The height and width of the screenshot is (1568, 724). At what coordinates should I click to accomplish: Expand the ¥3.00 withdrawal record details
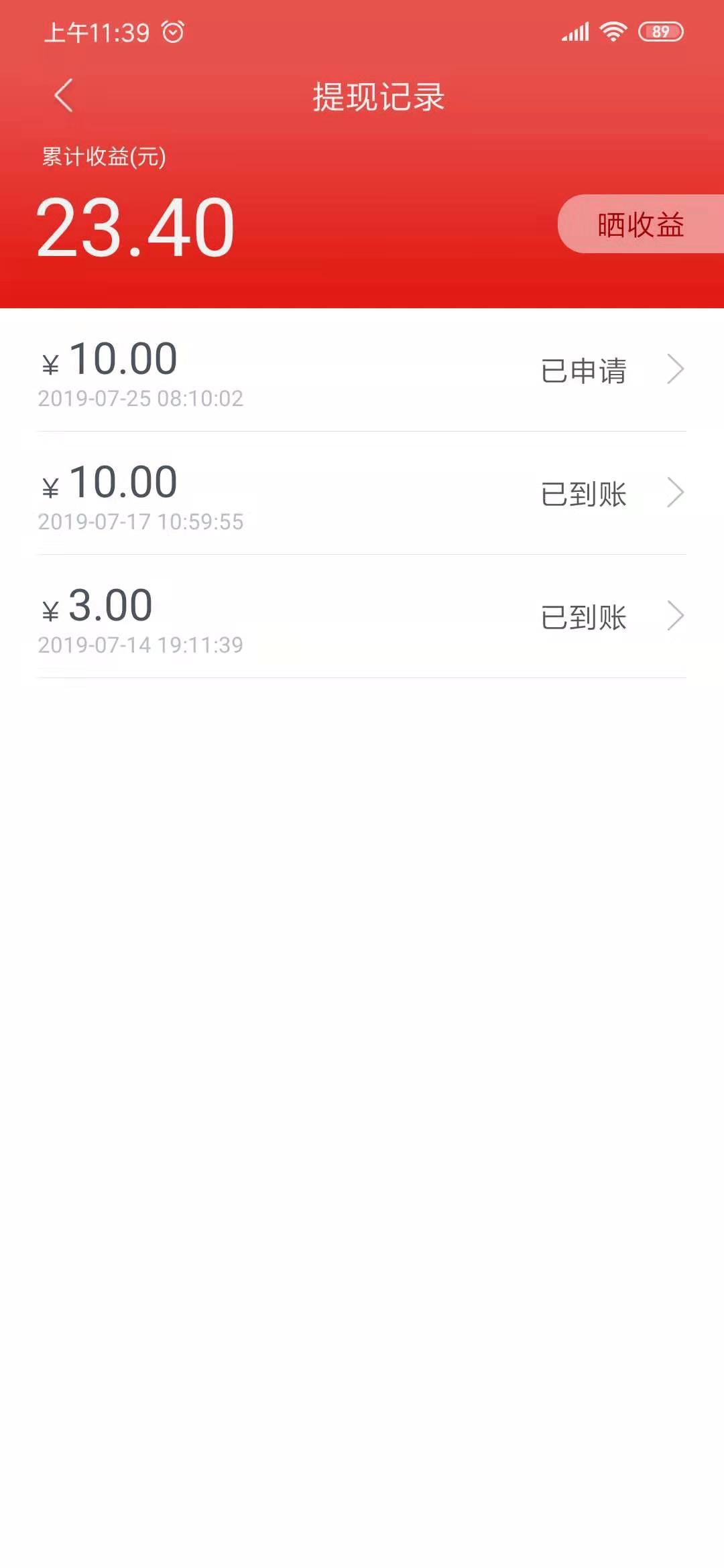[x=677, y=616]
